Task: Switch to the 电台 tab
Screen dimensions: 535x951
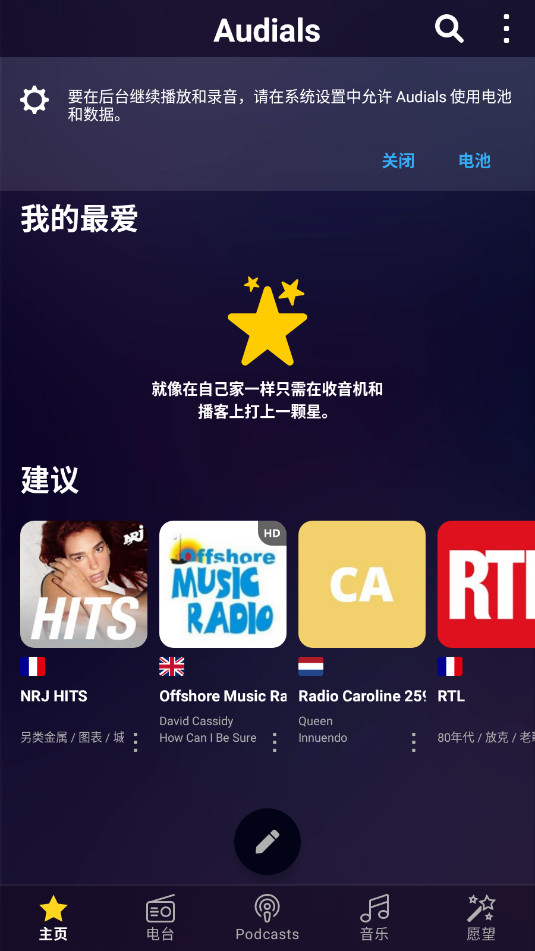Action: coord(160,918)
